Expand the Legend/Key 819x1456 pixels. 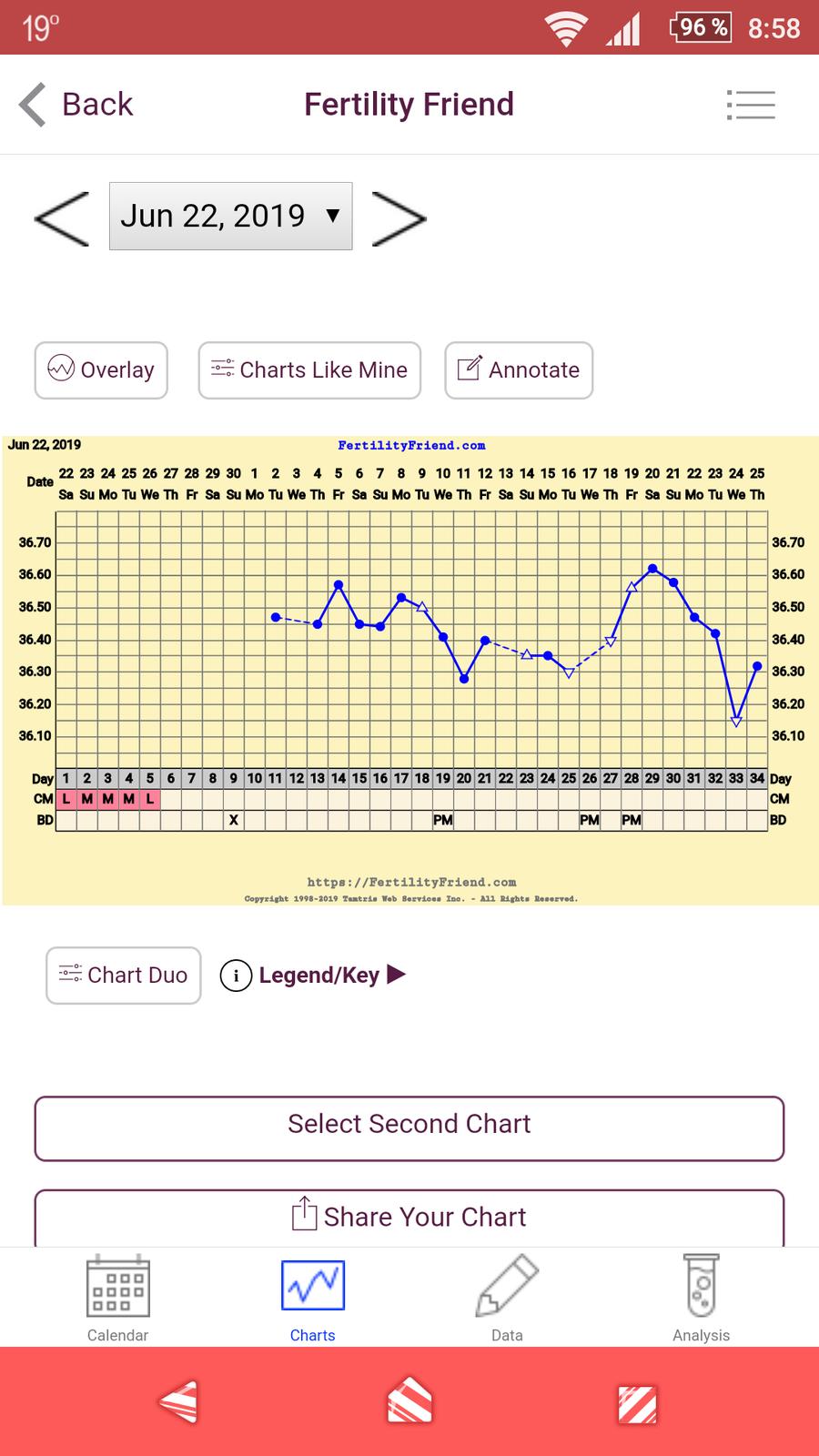[x=314, y=976]
